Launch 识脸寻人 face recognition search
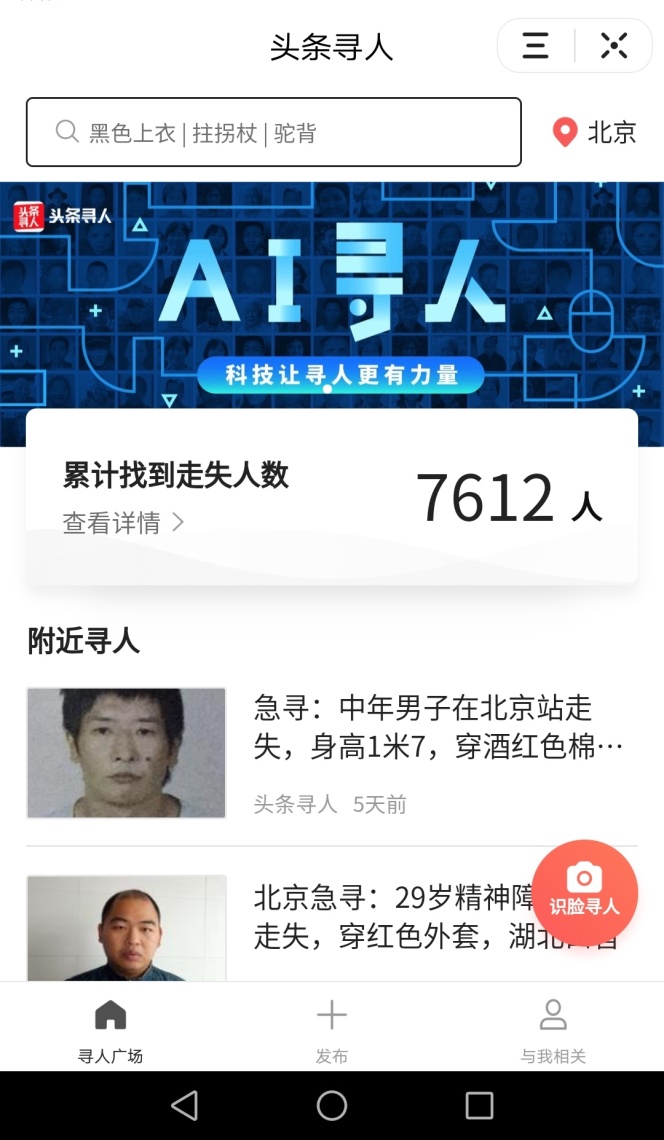The width and height of the screenshot is (664, 1140). click(584, 892)
